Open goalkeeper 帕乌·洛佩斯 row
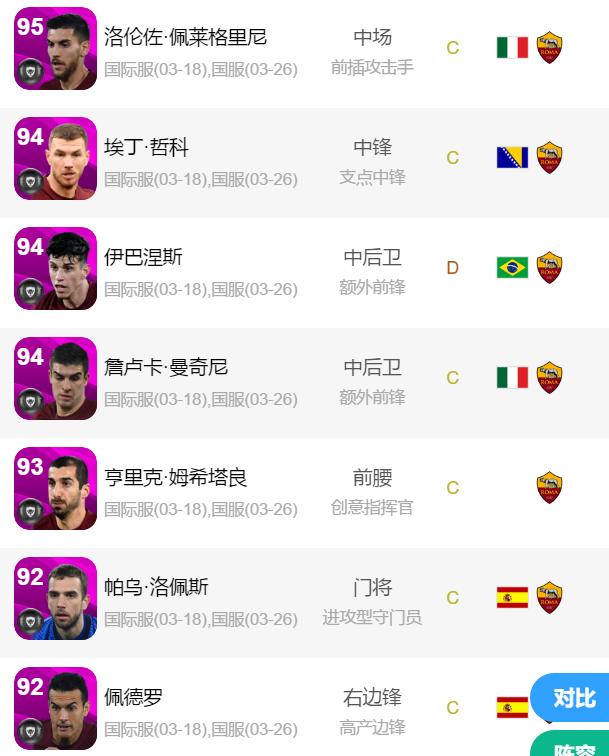609x756 pixels. 156,588
